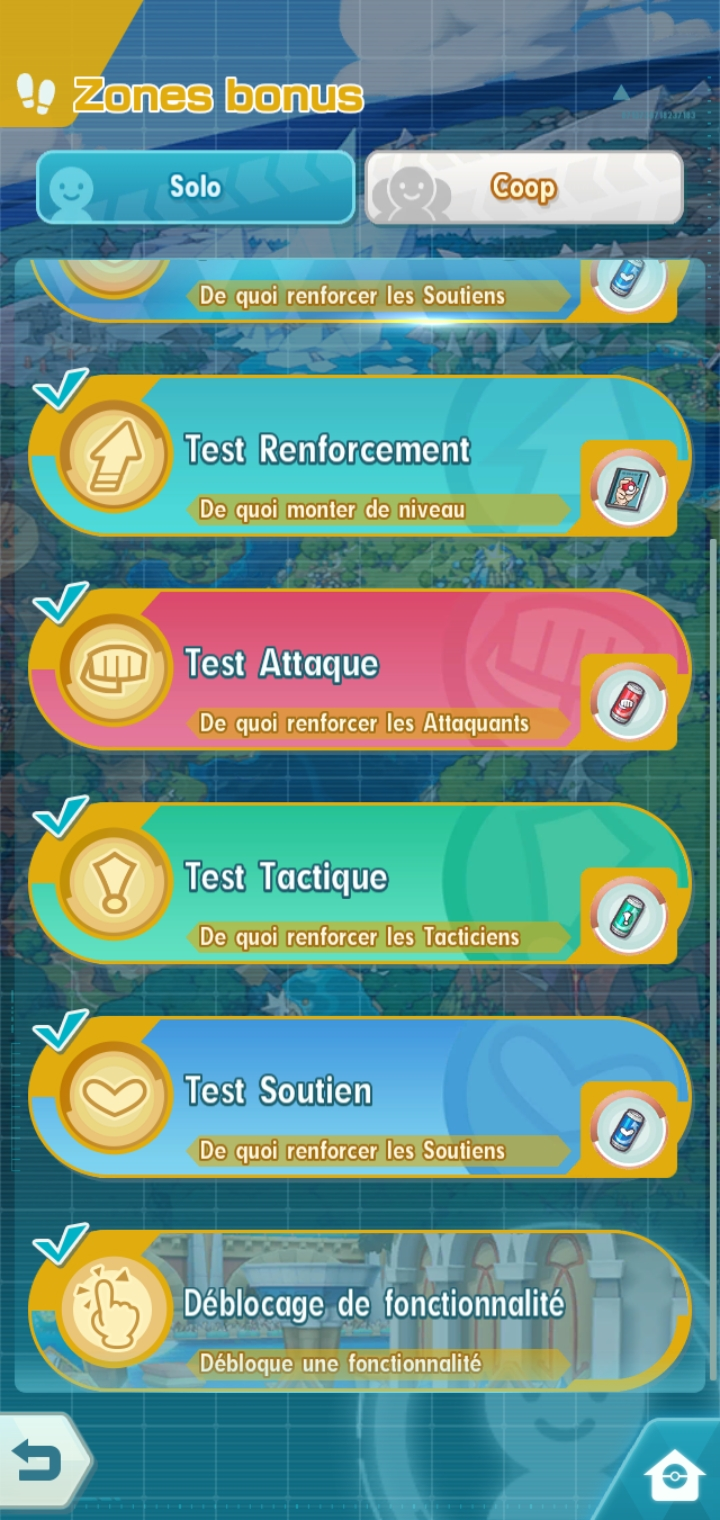Enter the Test Soutien zone
720x1520 pixels.
(360, 1098)
